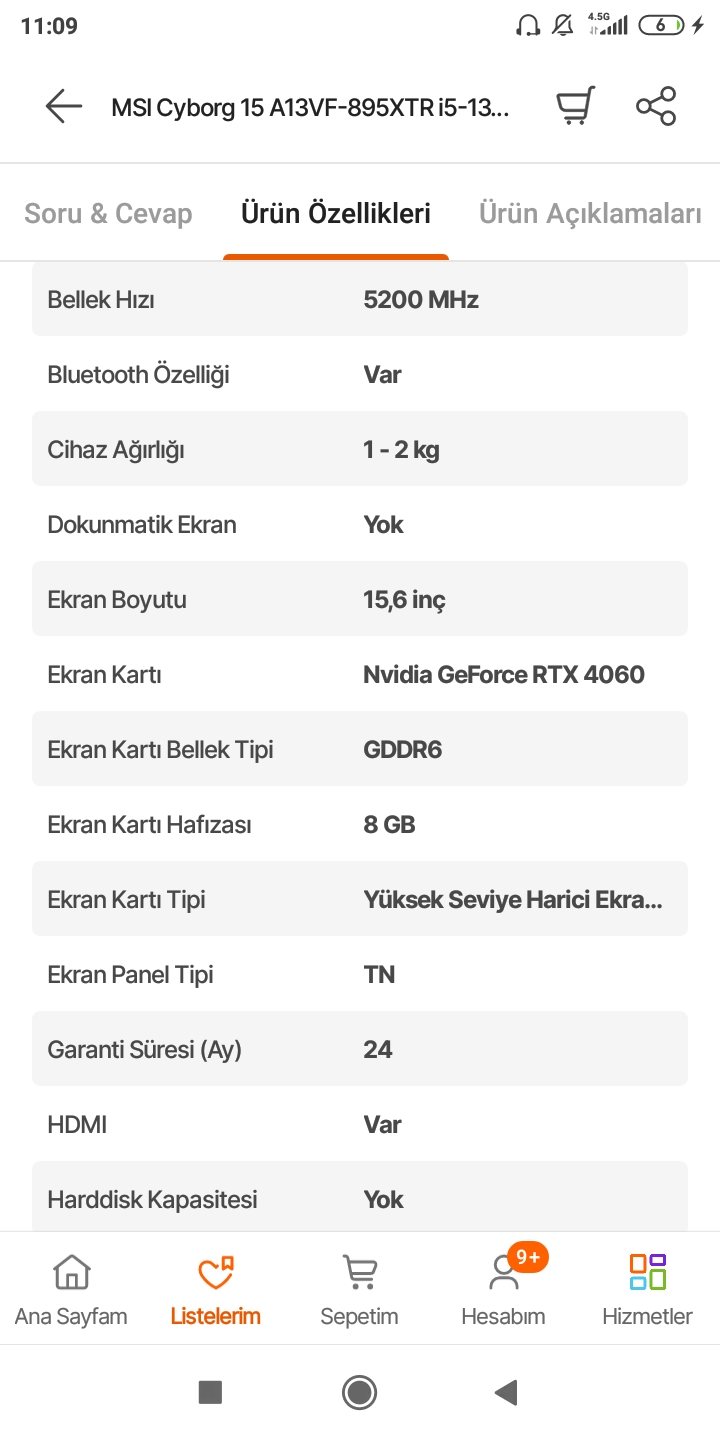Select the Ürün Özellikleri tab
Viewport: 720px width, 1440px height.
336,213
